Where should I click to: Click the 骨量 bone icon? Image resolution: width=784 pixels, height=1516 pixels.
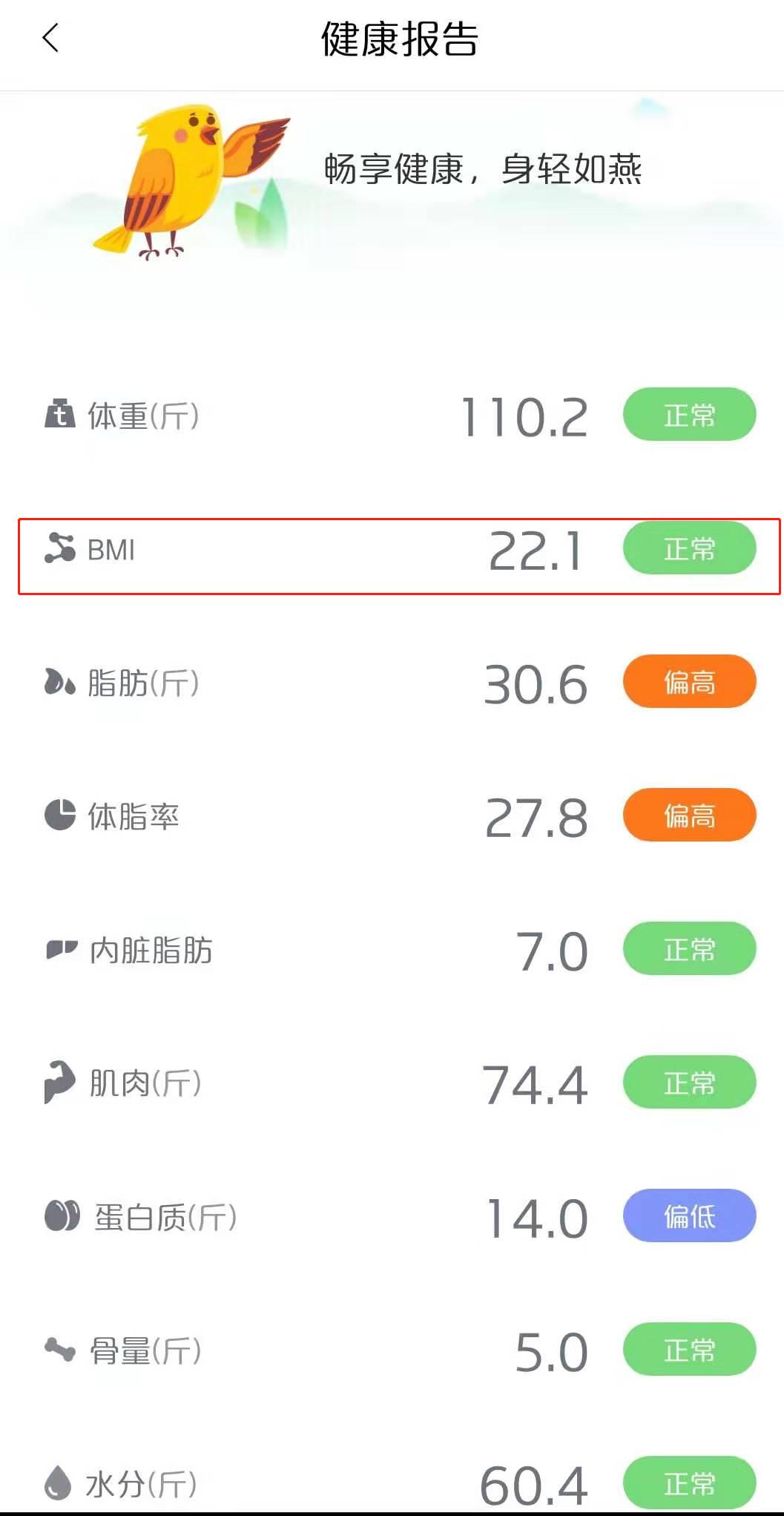[x=59, y=1351]
